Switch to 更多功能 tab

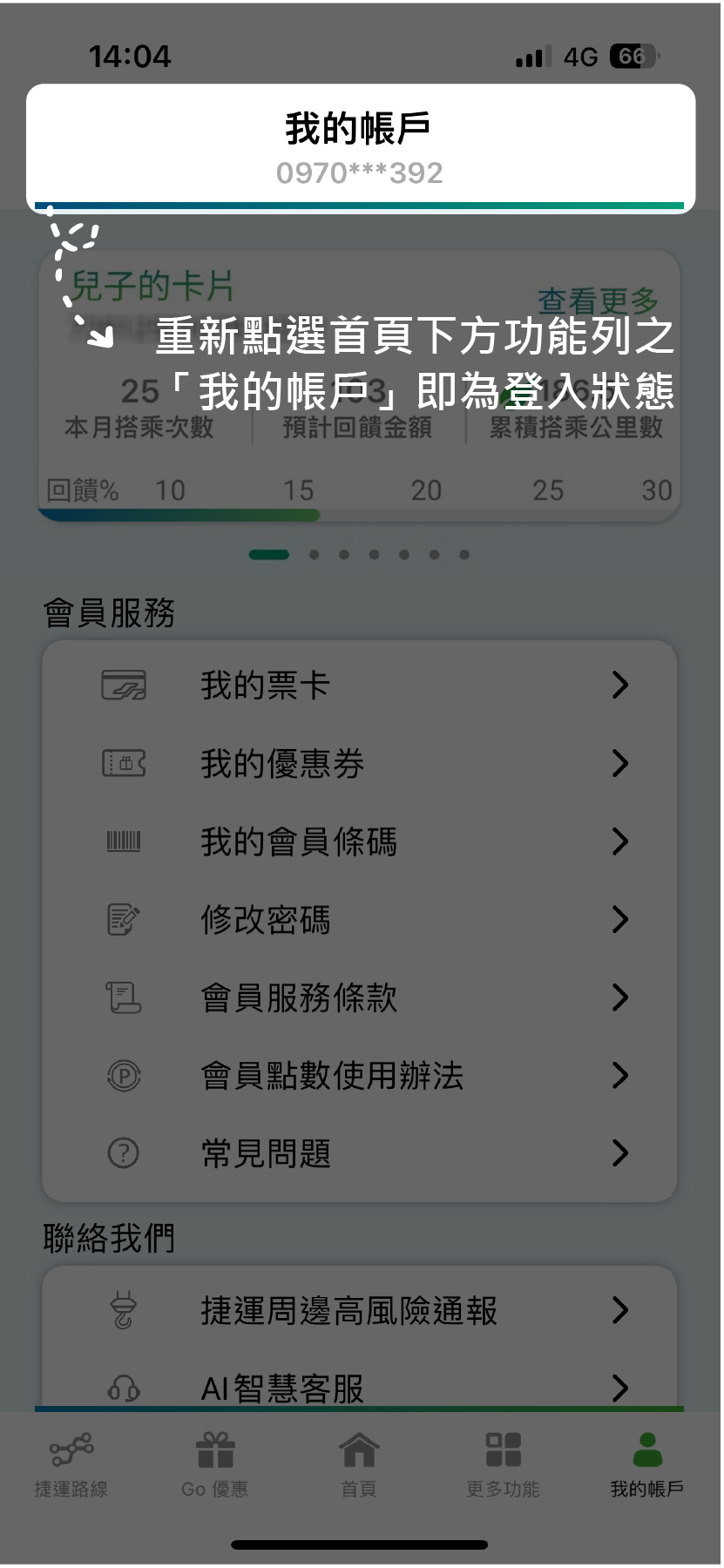(503, 1465)
